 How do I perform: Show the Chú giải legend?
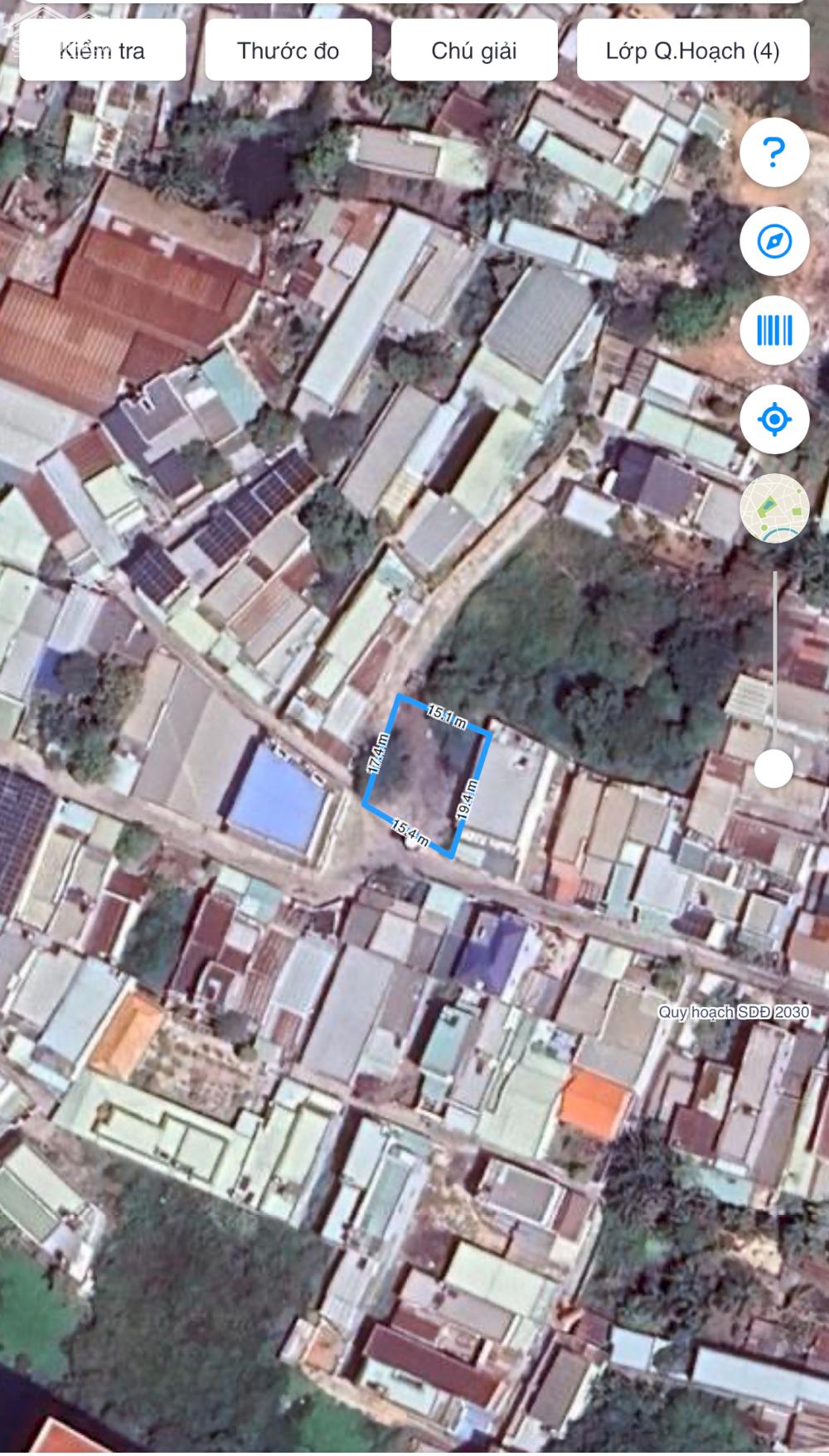click(x=473, y=51)
